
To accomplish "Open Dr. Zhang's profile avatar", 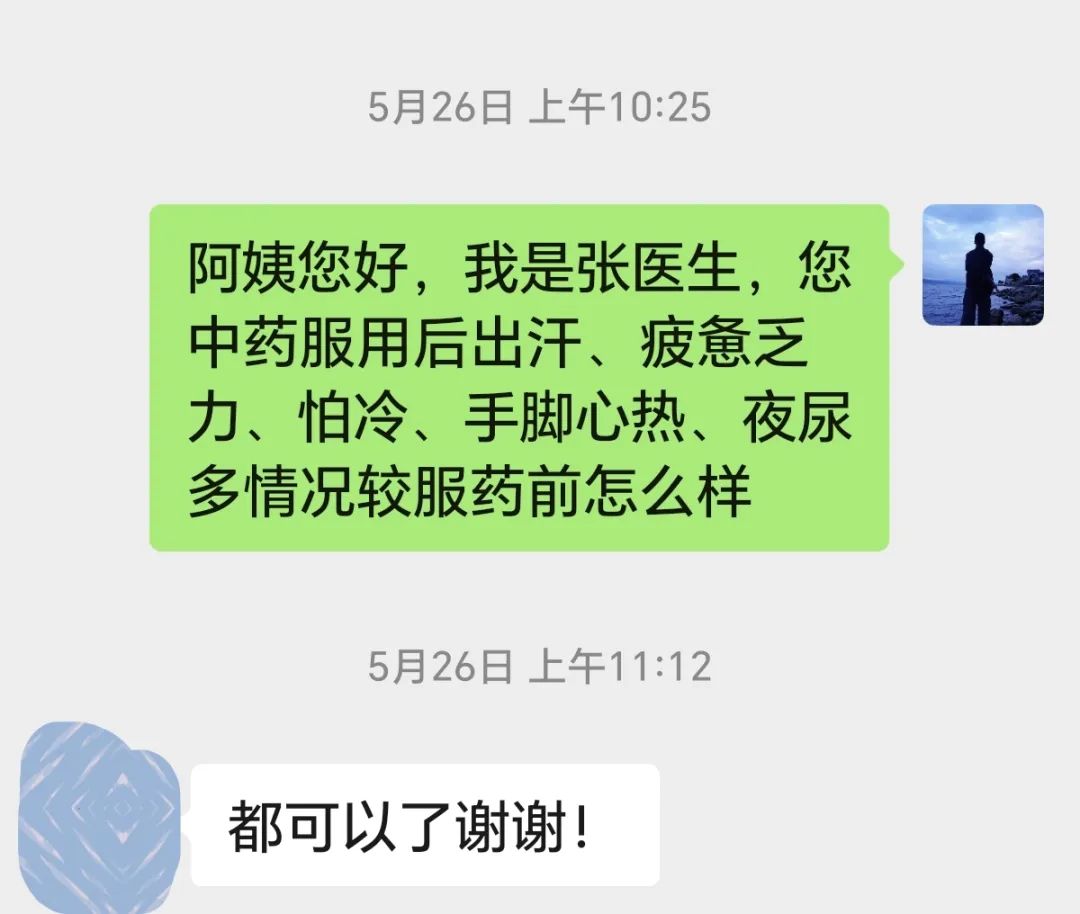I will click(x=982, y=265).
